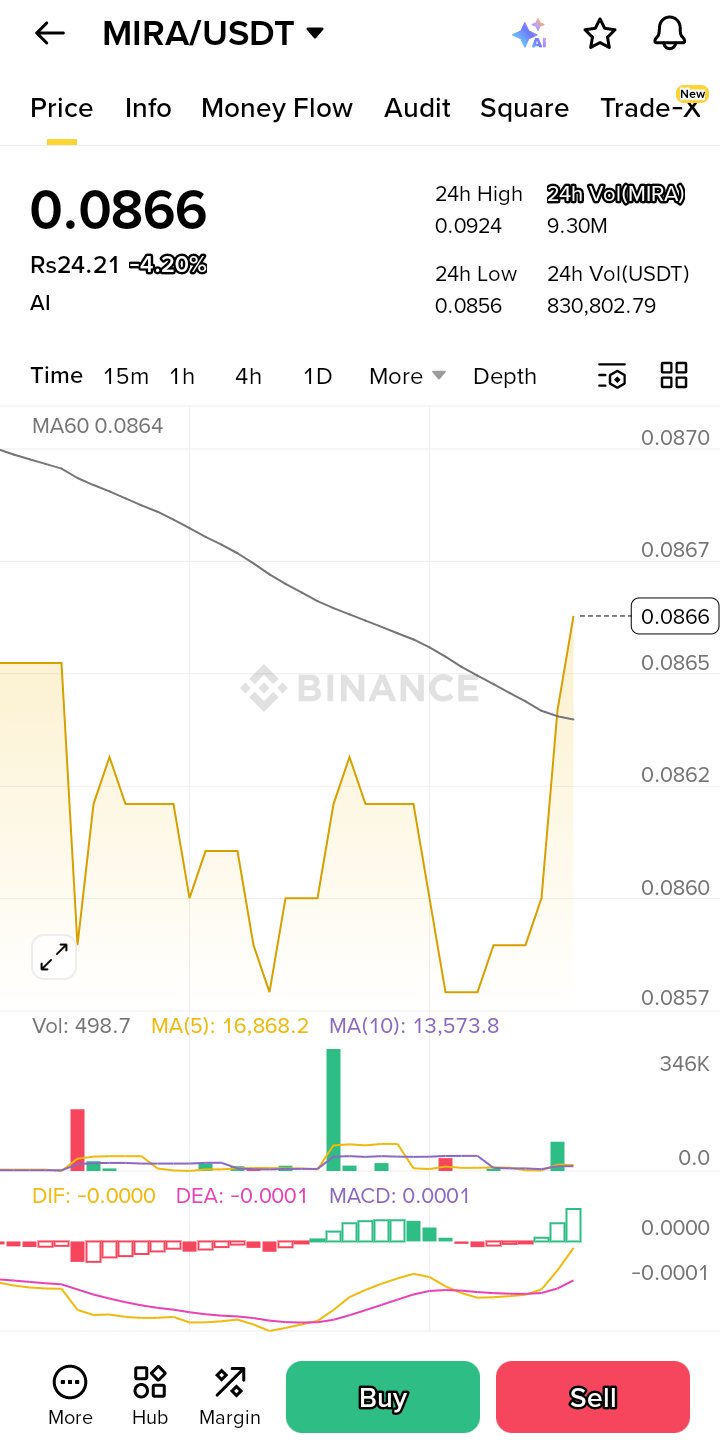Open chart indicator settings icon
720x1456 pixels.
[x=612, y=376]
